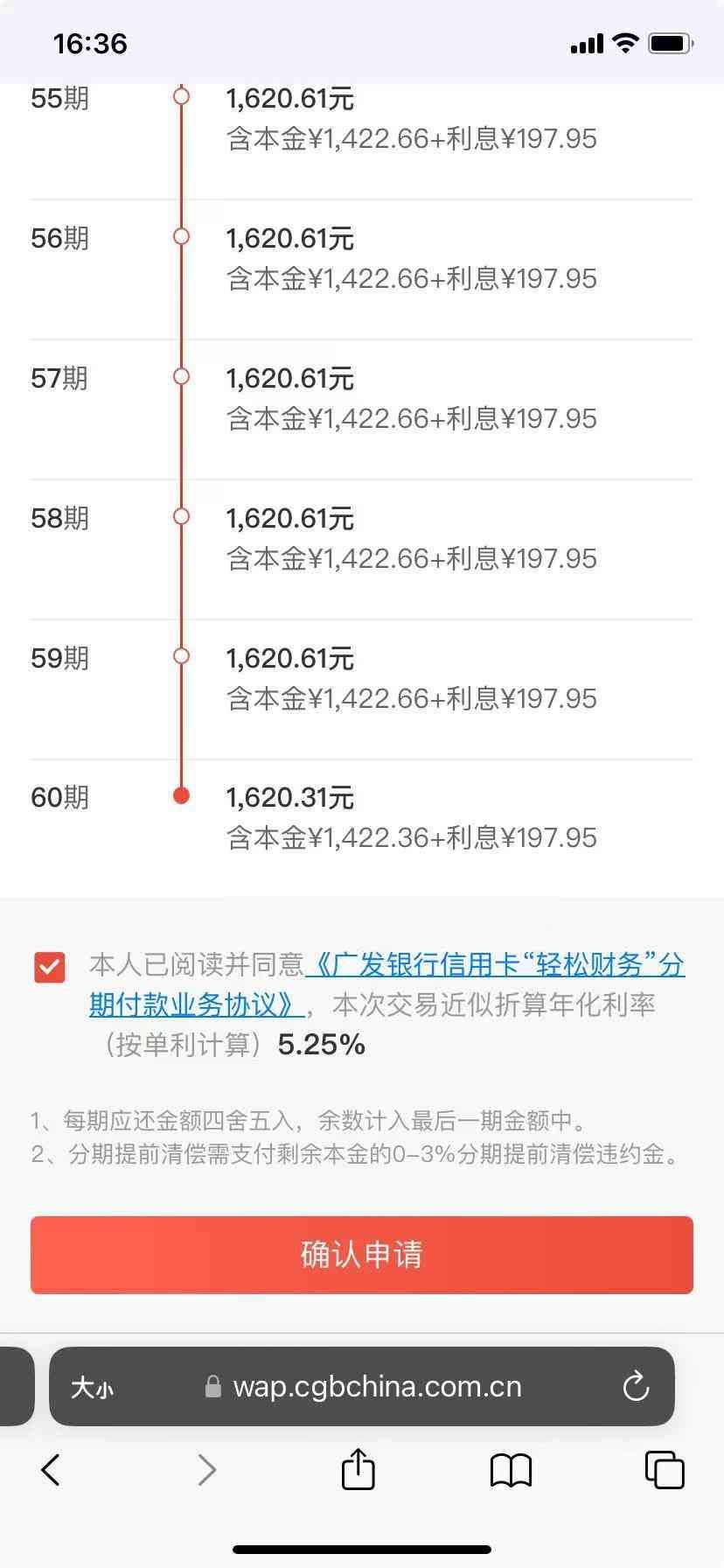Select the hollow circle at 55期

(x=181, y=96)
